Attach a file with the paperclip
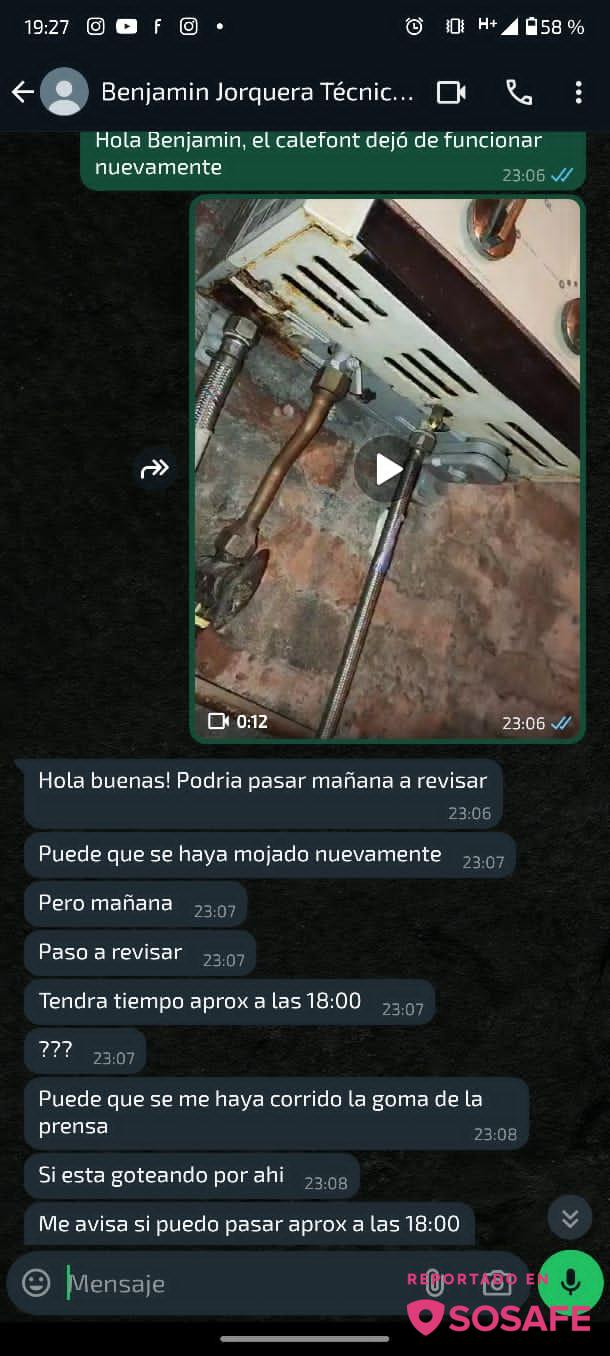 click(434, 1284)
